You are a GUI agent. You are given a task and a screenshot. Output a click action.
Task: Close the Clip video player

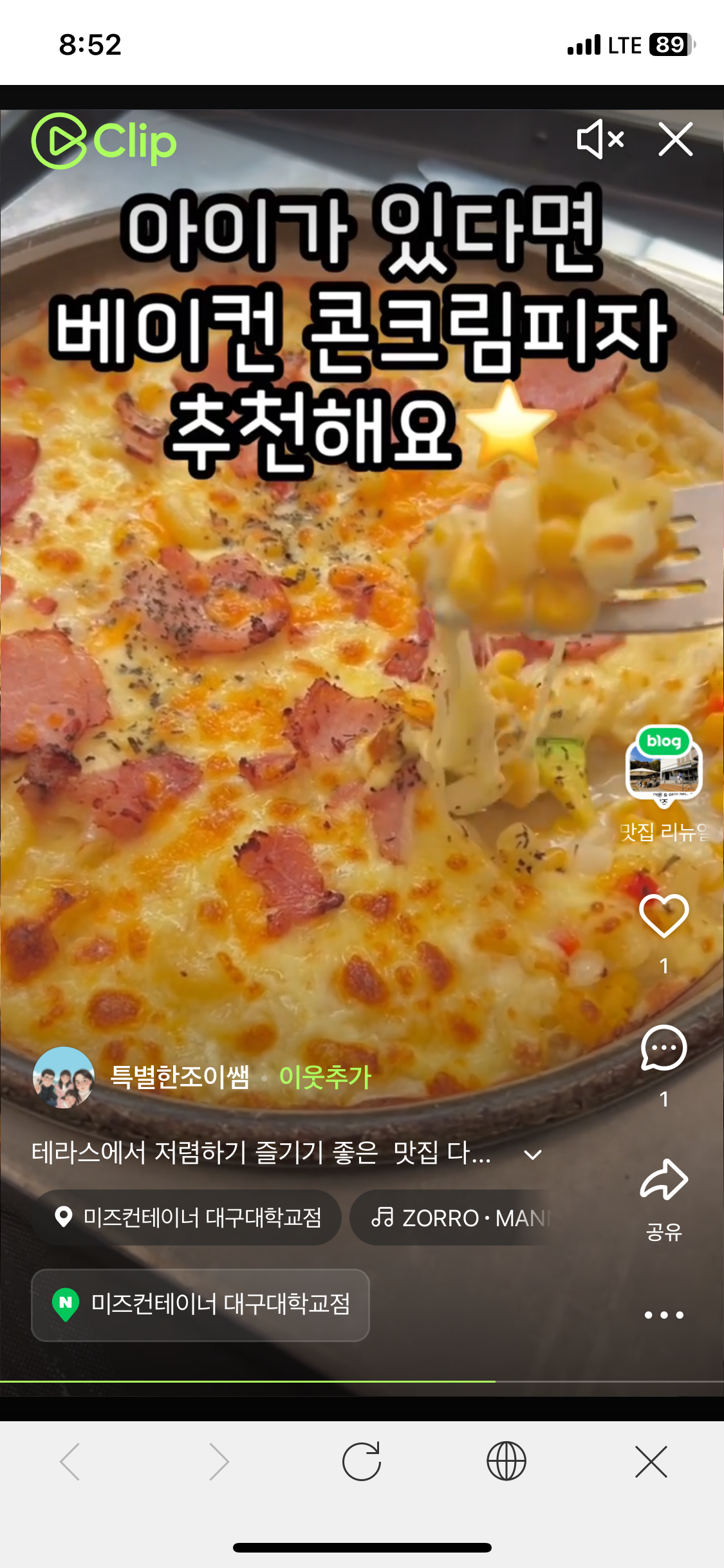coord(676,139)
